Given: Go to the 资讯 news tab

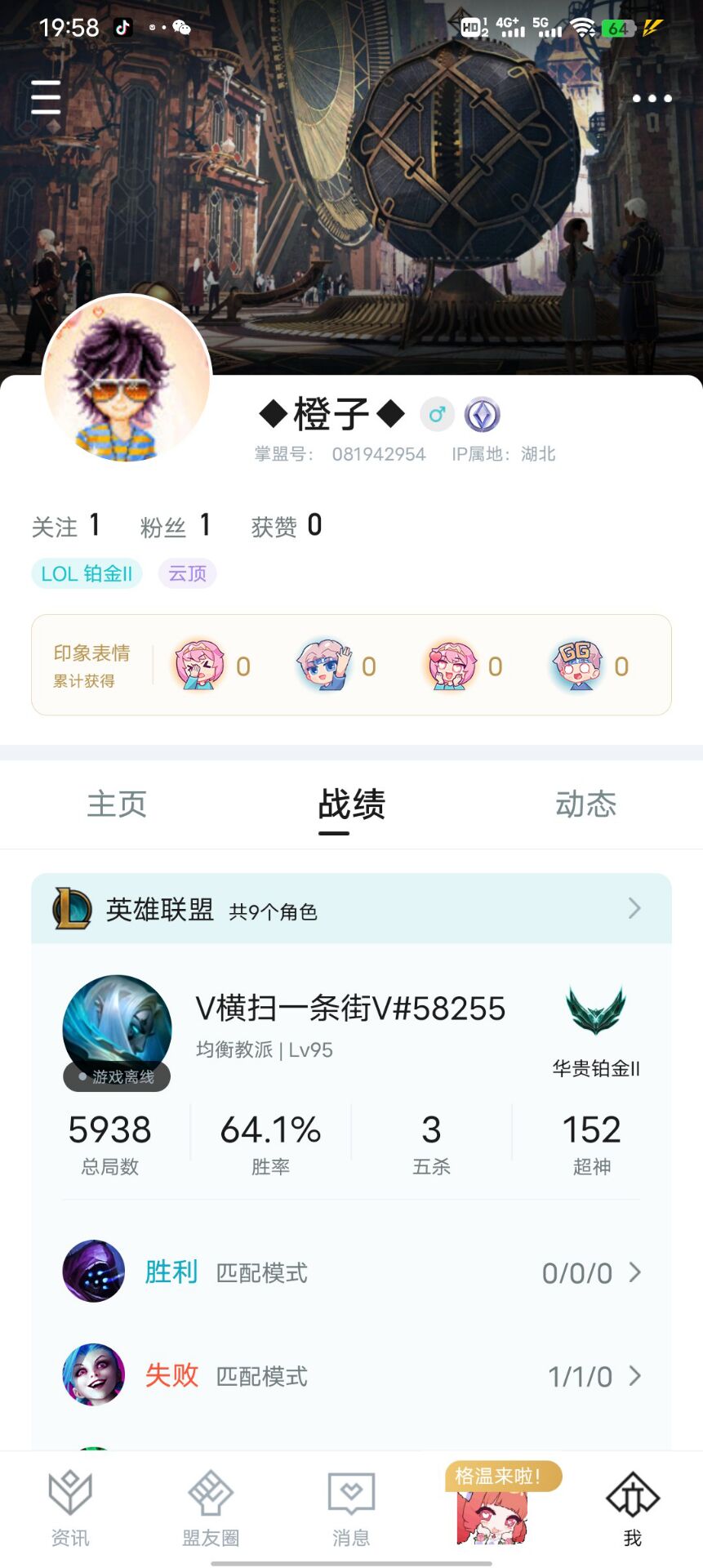Looking at the screenshot, I should [x=70, y=1509].
